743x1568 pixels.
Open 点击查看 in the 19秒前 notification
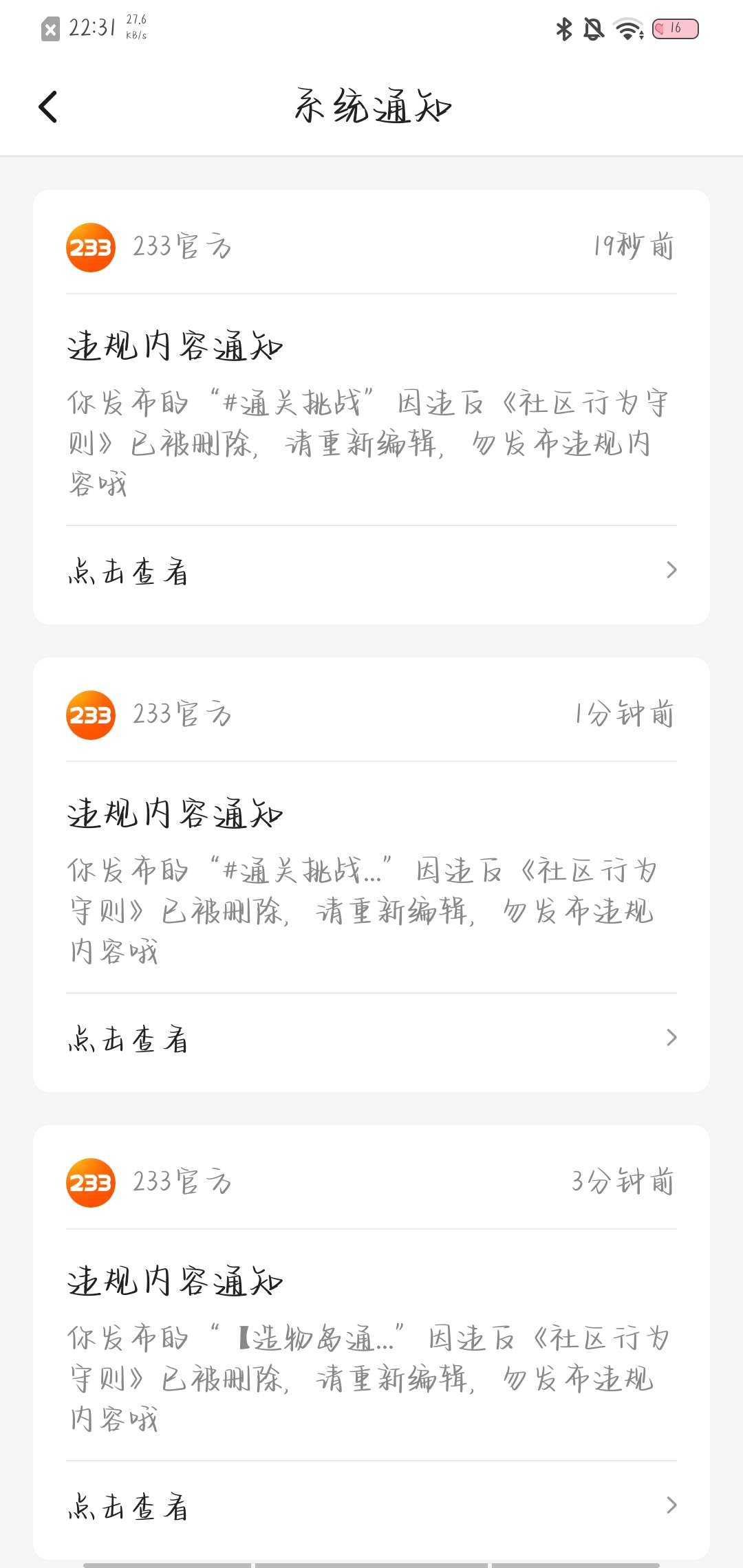tap(371, 571)
